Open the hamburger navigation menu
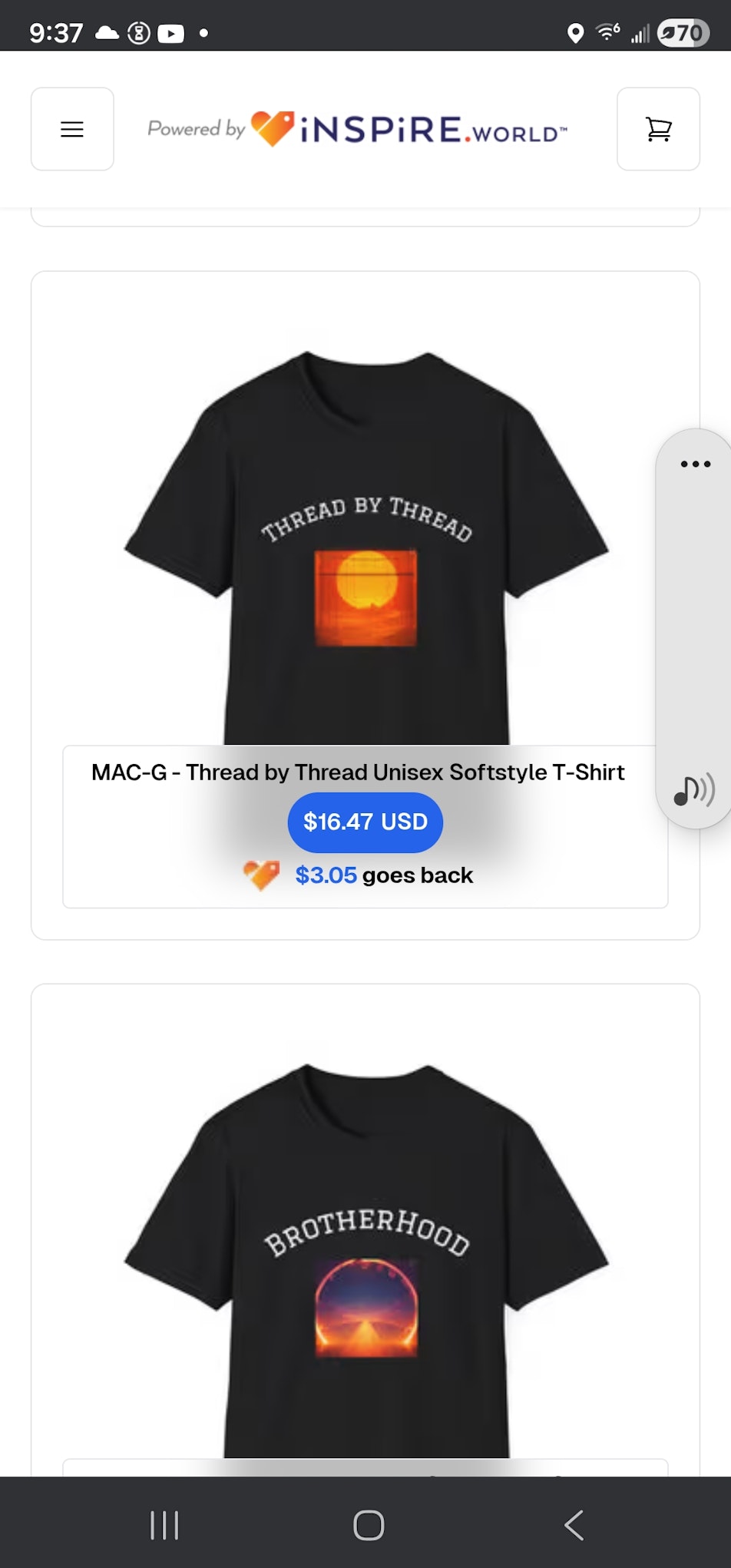 coord(72,129)
